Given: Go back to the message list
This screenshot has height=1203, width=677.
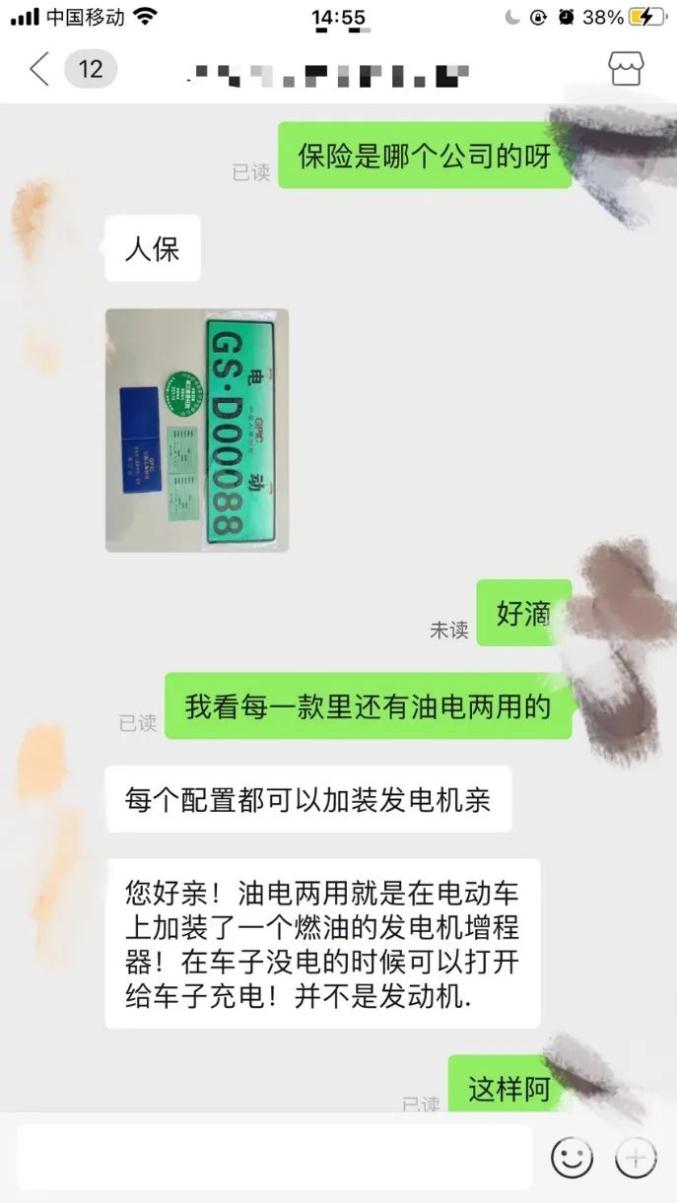Looking at the screenshot, I should 40,70.
